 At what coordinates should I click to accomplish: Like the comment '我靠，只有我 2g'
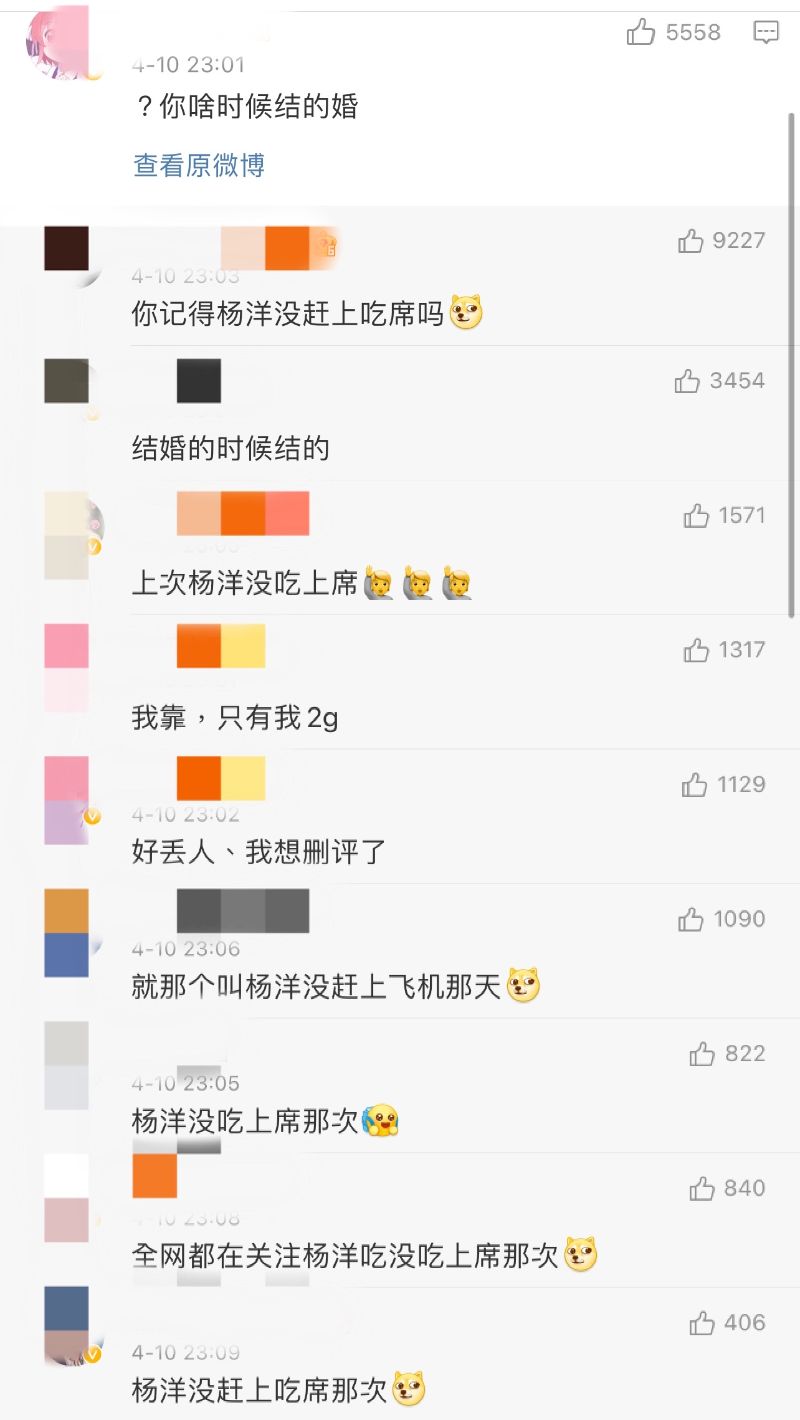[x=696, y=651]
